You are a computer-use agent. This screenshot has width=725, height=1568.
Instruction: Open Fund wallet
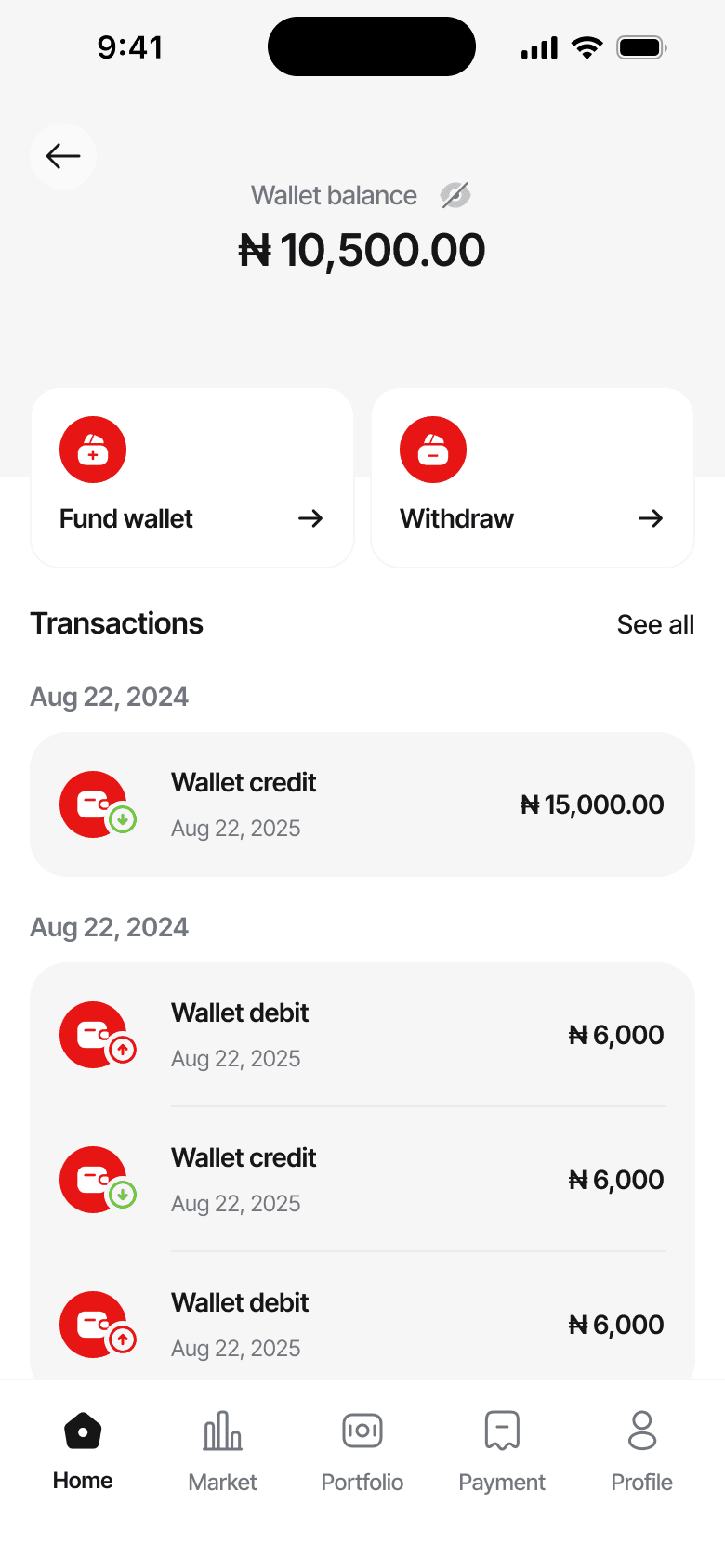coord(192,477)
